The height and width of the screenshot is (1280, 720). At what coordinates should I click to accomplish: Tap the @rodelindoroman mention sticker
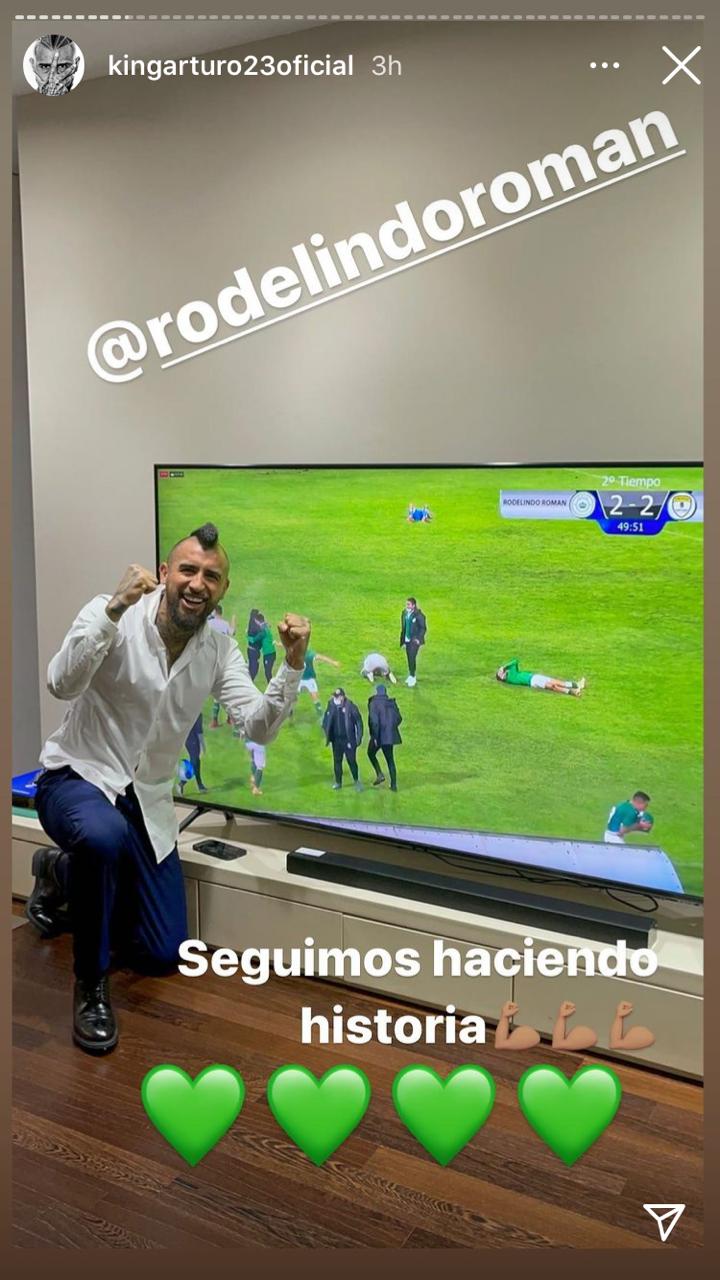[385, 245]
